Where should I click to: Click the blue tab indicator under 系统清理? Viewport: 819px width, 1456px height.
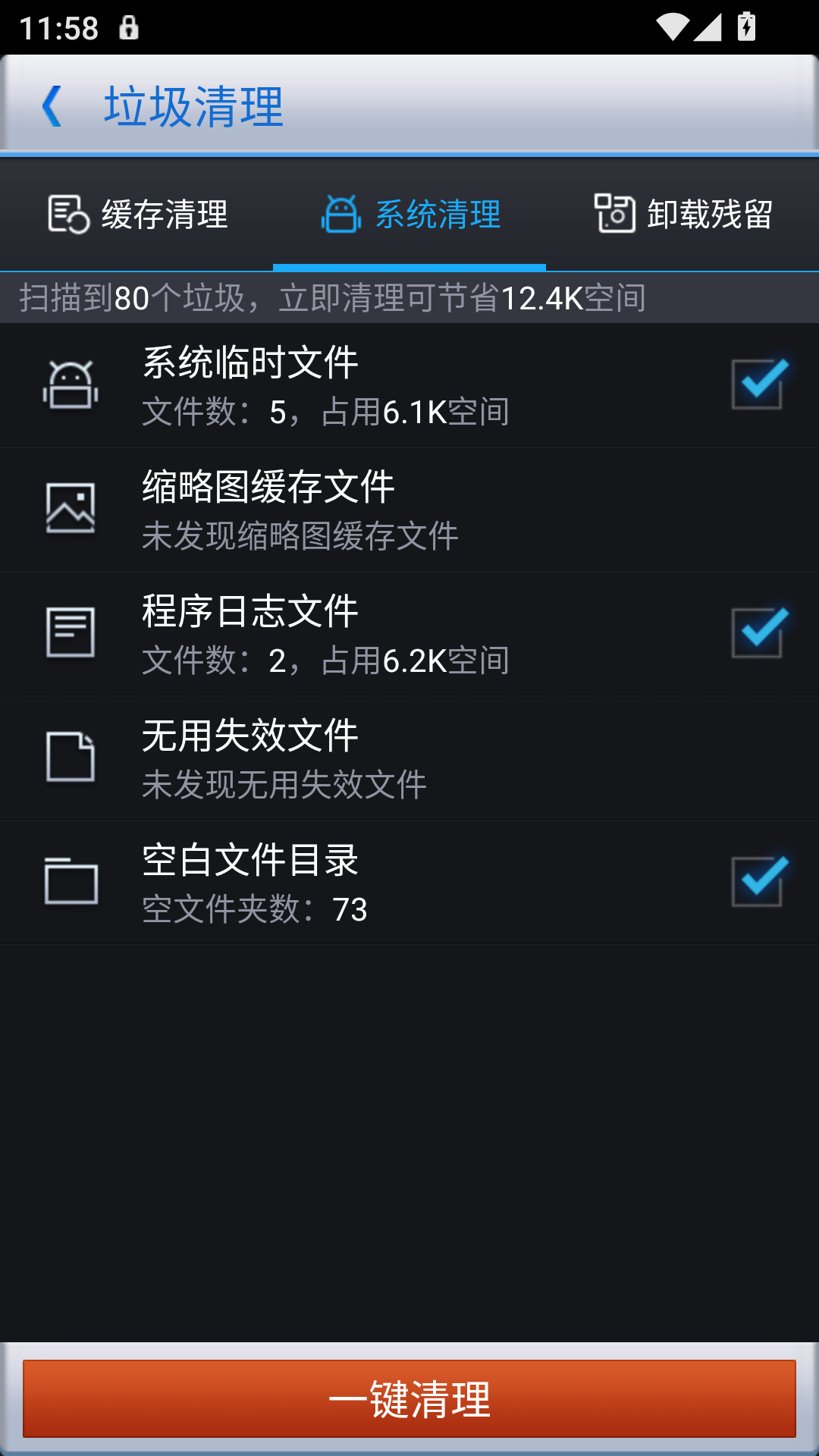409,267
